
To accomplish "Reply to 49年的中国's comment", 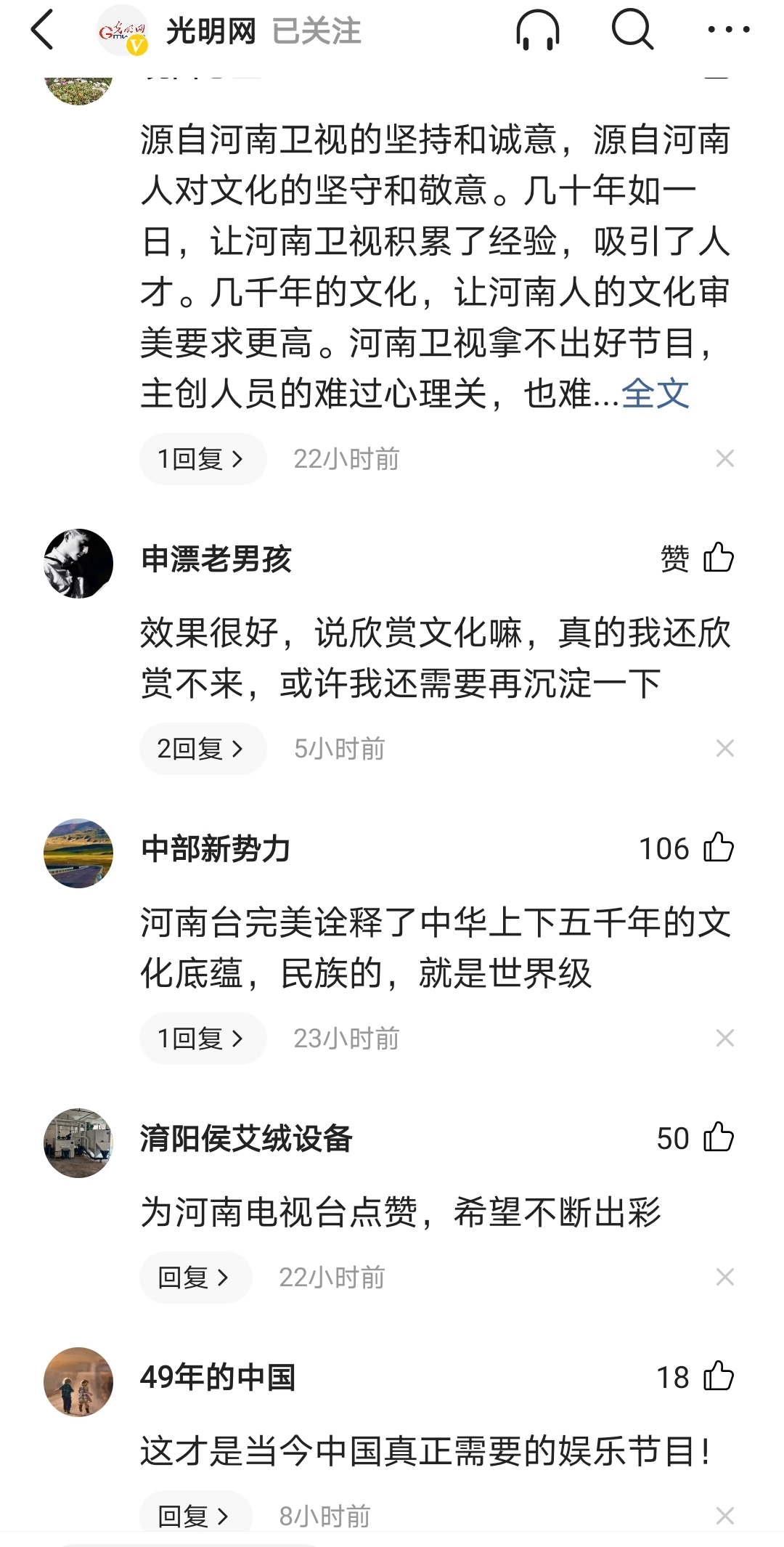I will [195, 1515].
